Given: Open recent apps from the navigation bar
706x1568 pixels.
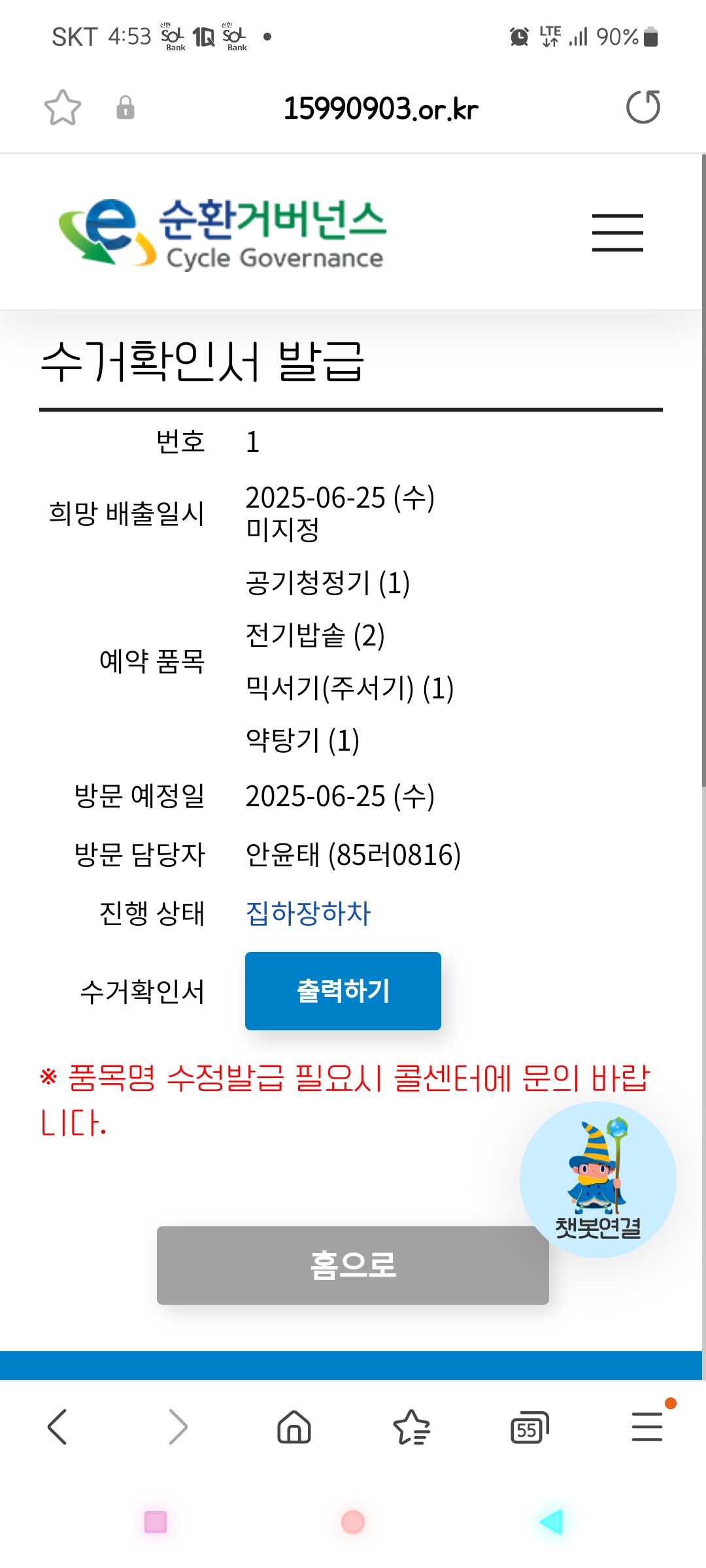Looking at the screenshot, I should 156,1522.
